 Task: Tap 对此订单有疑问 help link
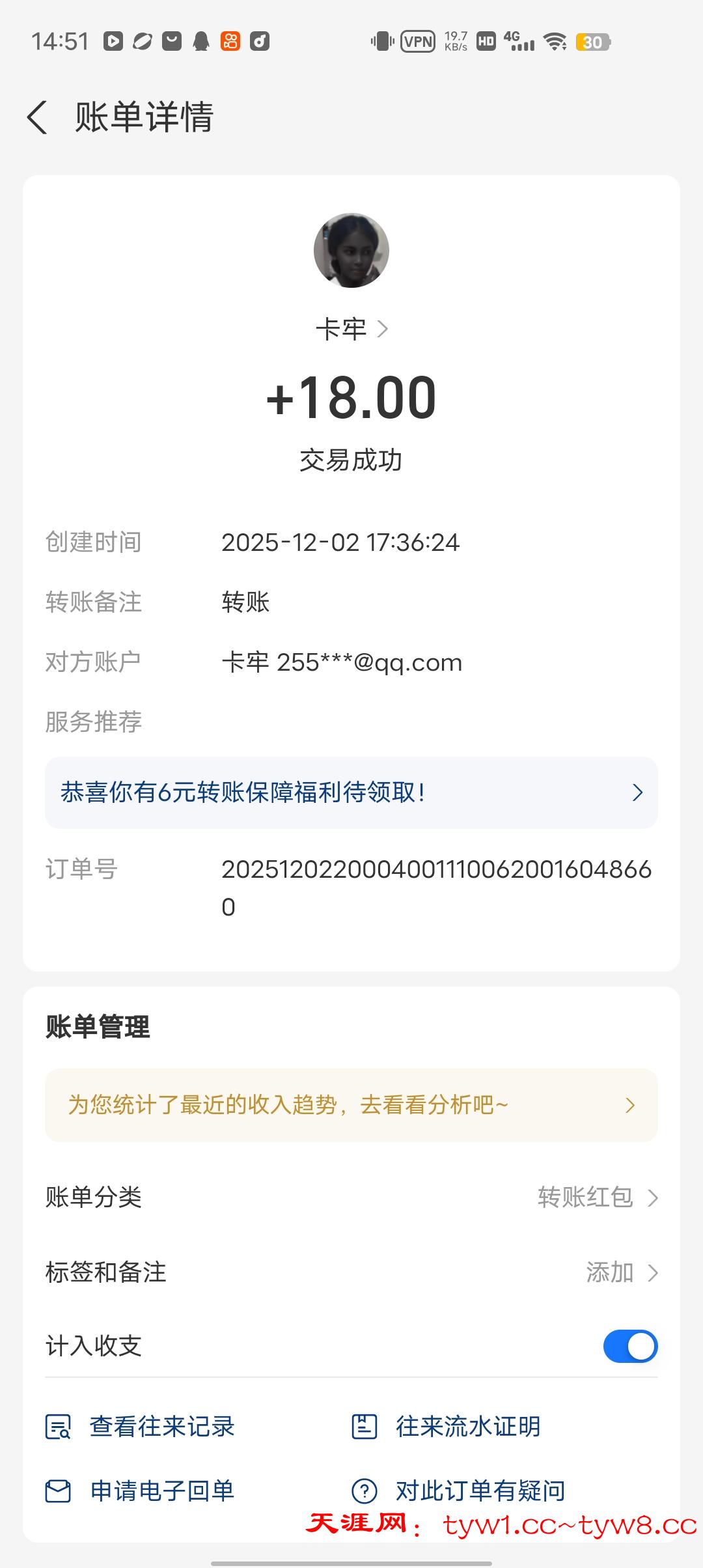point(459,1491)
